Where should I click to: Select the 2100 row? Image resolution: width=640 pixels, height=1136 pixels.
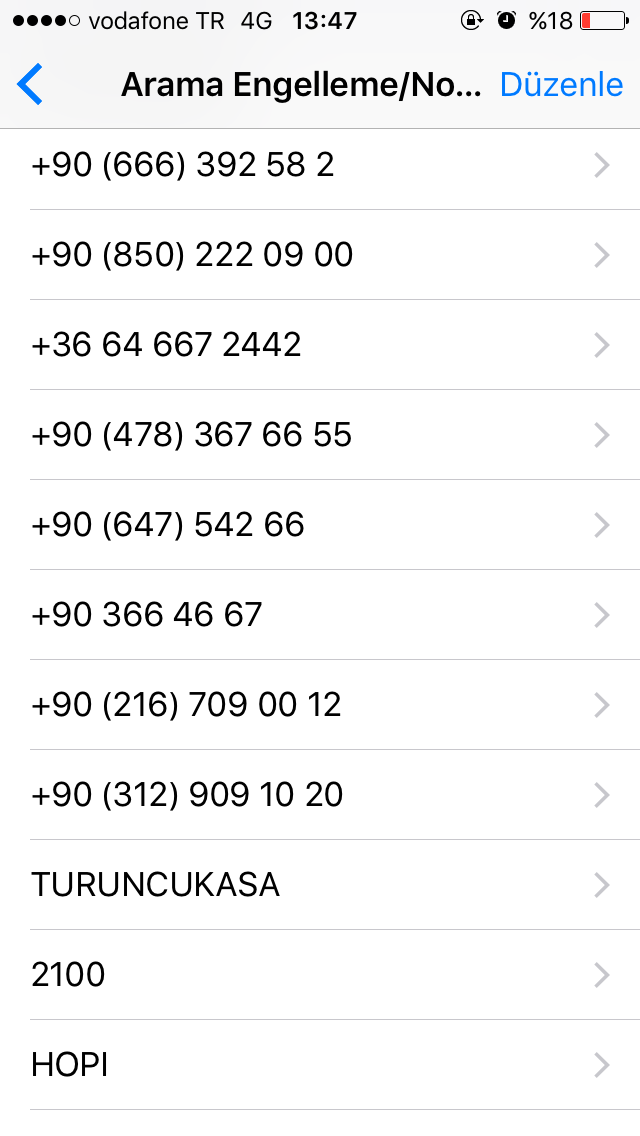pos(320,975)
